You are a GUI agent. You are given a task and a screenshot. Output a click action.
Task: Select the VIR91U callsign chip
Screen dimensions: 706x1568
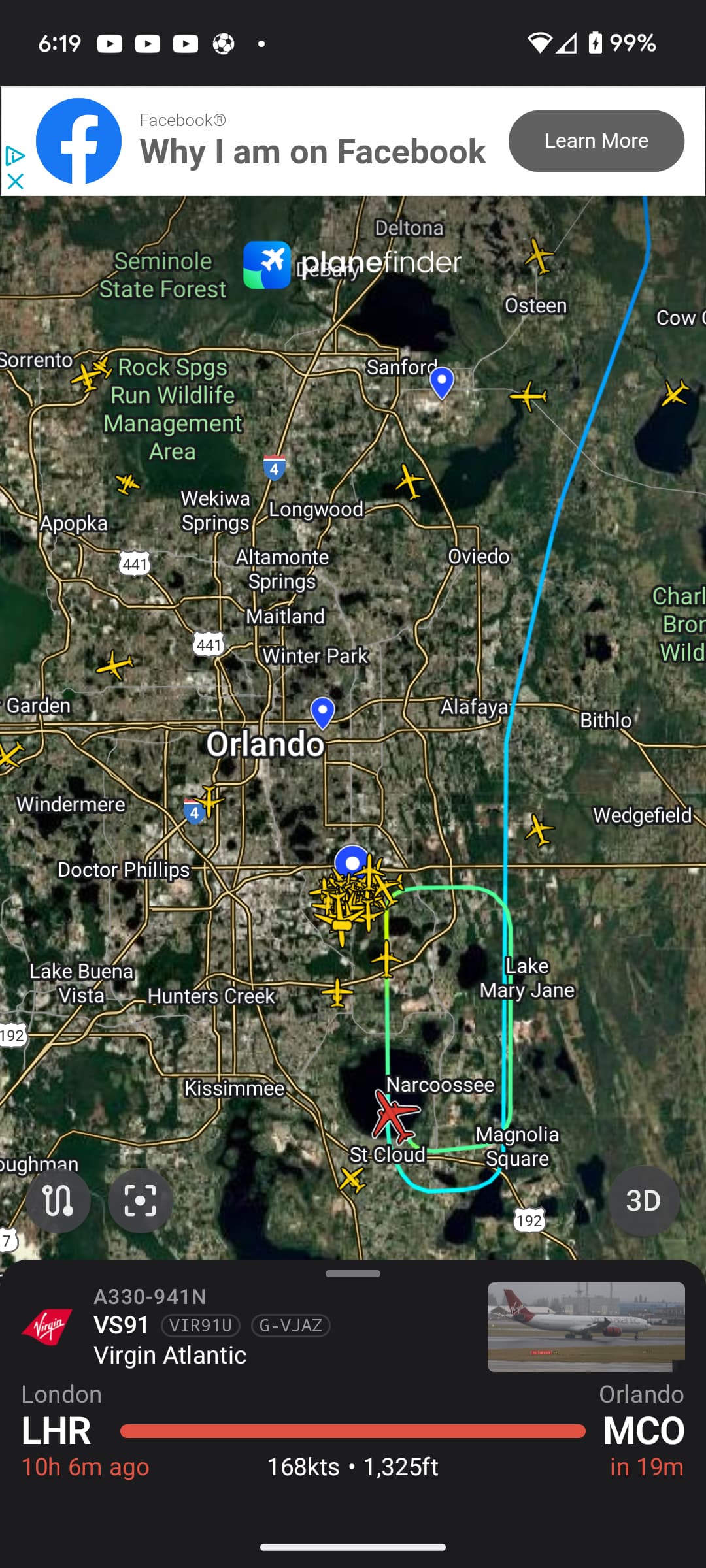pyautogui.click(x=201, y=1326)
